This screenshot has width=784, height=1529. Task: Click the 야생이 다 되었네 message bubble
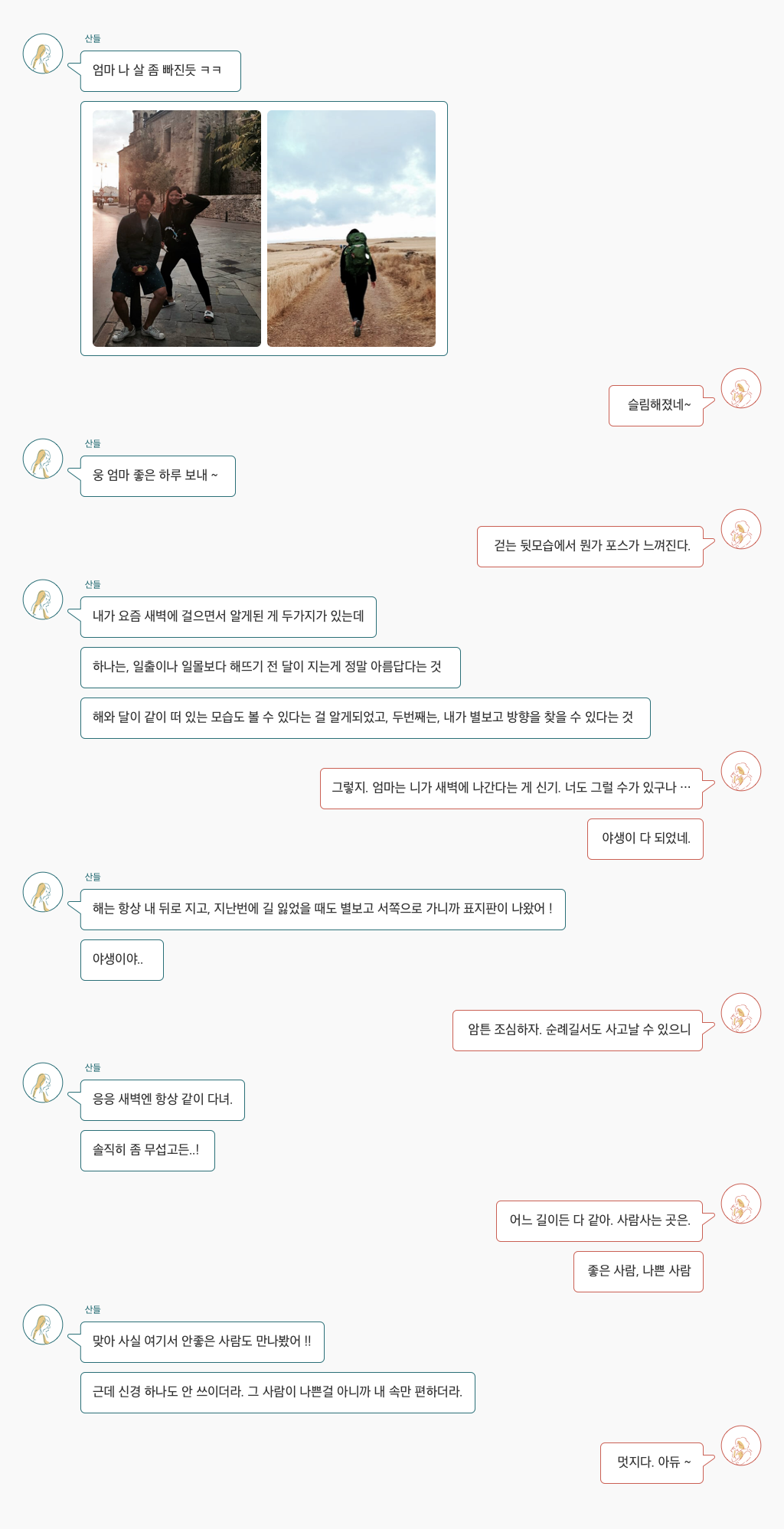(x=645, y=838)
